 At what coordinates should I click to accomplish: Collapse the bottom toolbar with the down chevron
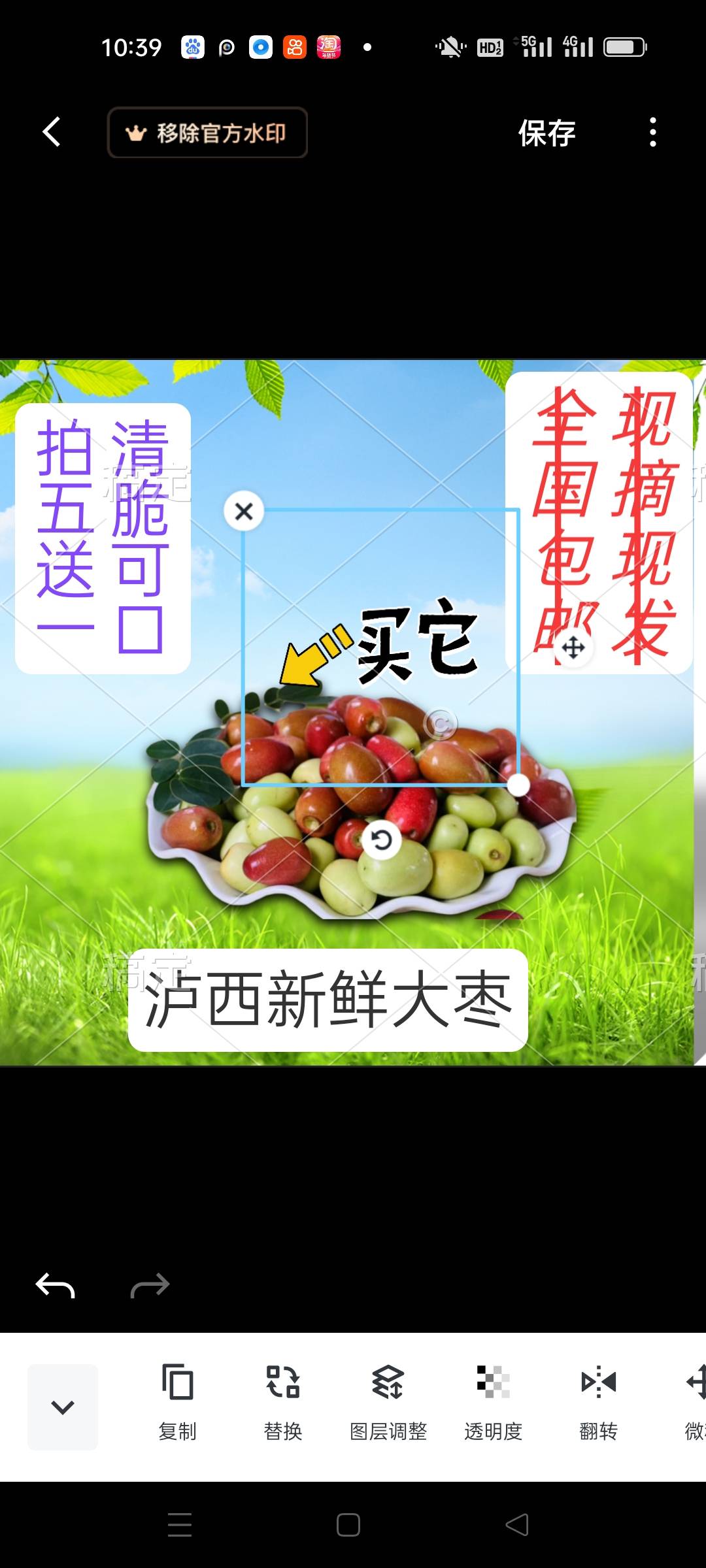click(x=63, y=1407)
